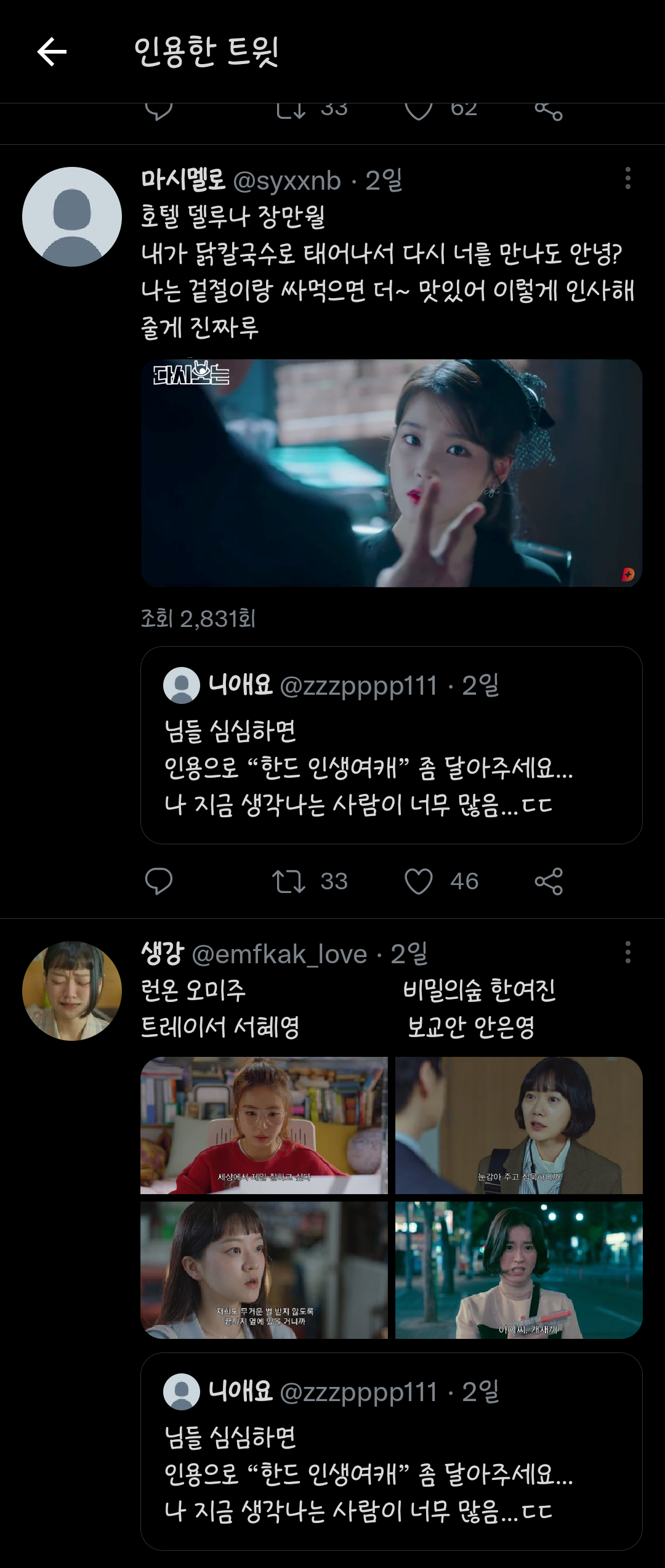Image resolution: width=665 pixels, height=1568 pixels.
Task: Retweet 마시멜로's tweet
Action: 289,881
